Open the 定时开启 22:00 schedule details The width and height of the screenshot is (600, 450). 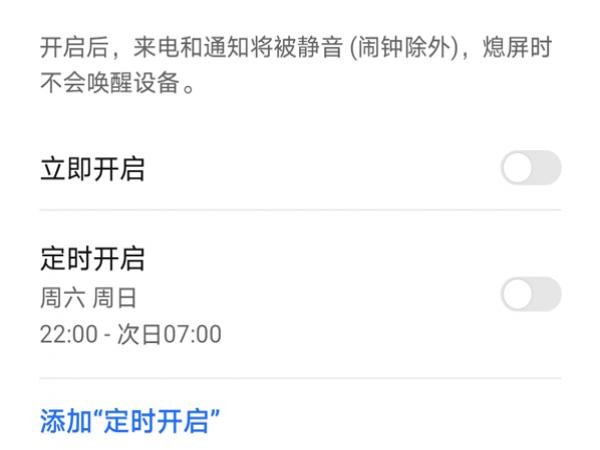pos(200,295)
